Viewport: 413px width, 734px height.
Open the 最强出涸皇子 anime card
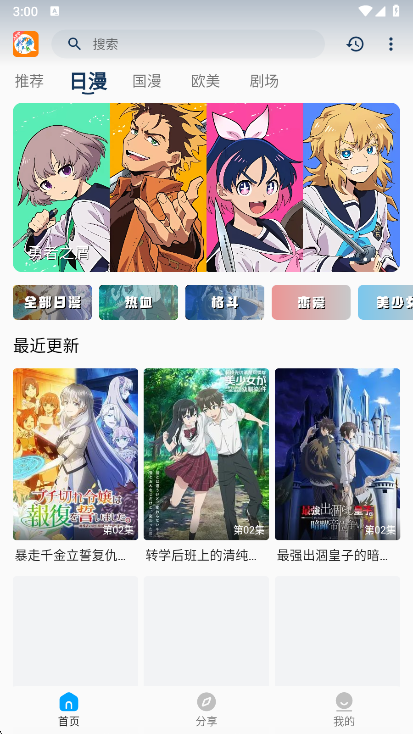338,465
